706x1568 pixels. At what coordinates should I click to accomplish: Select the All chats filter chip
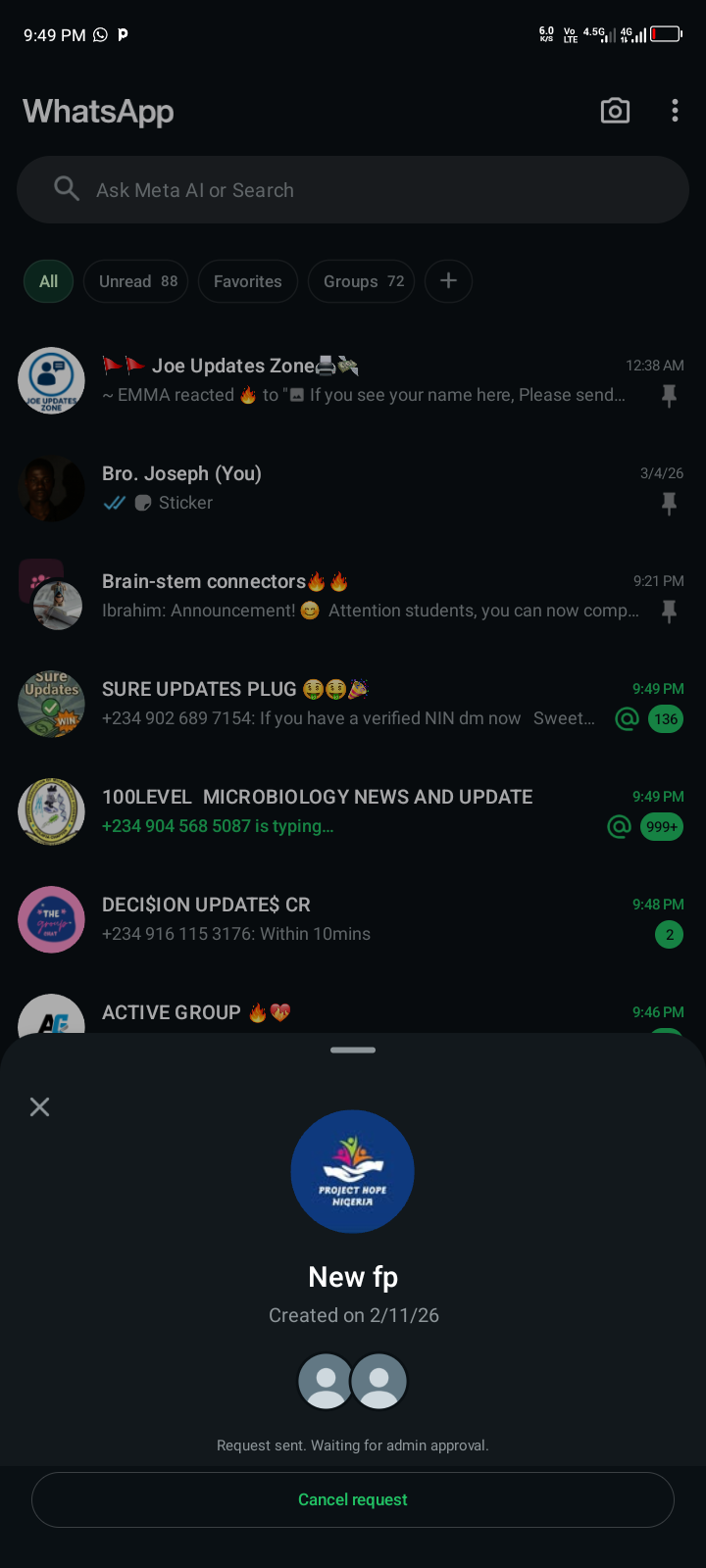point(49,281)
